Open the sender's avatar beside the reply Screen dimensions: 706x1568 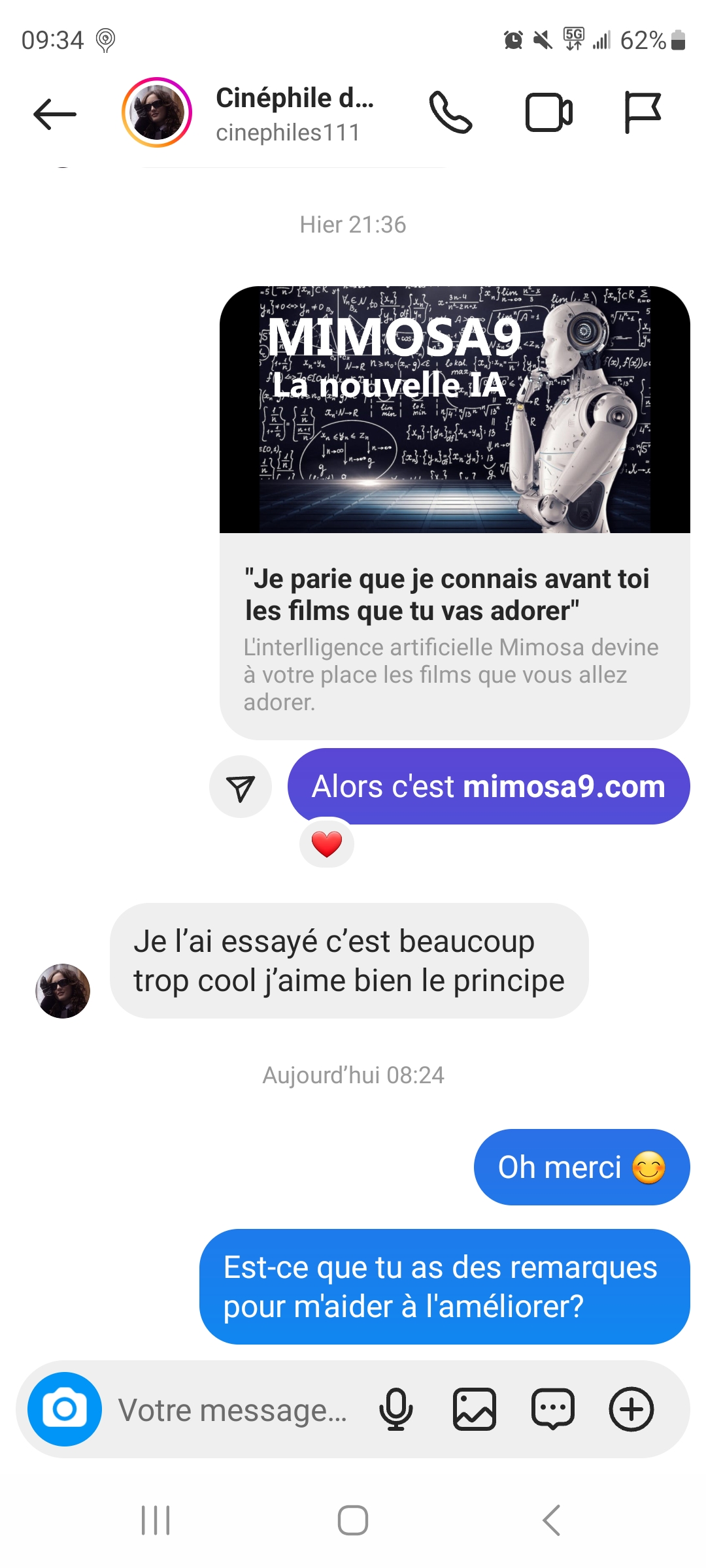(x=63, y=990)
